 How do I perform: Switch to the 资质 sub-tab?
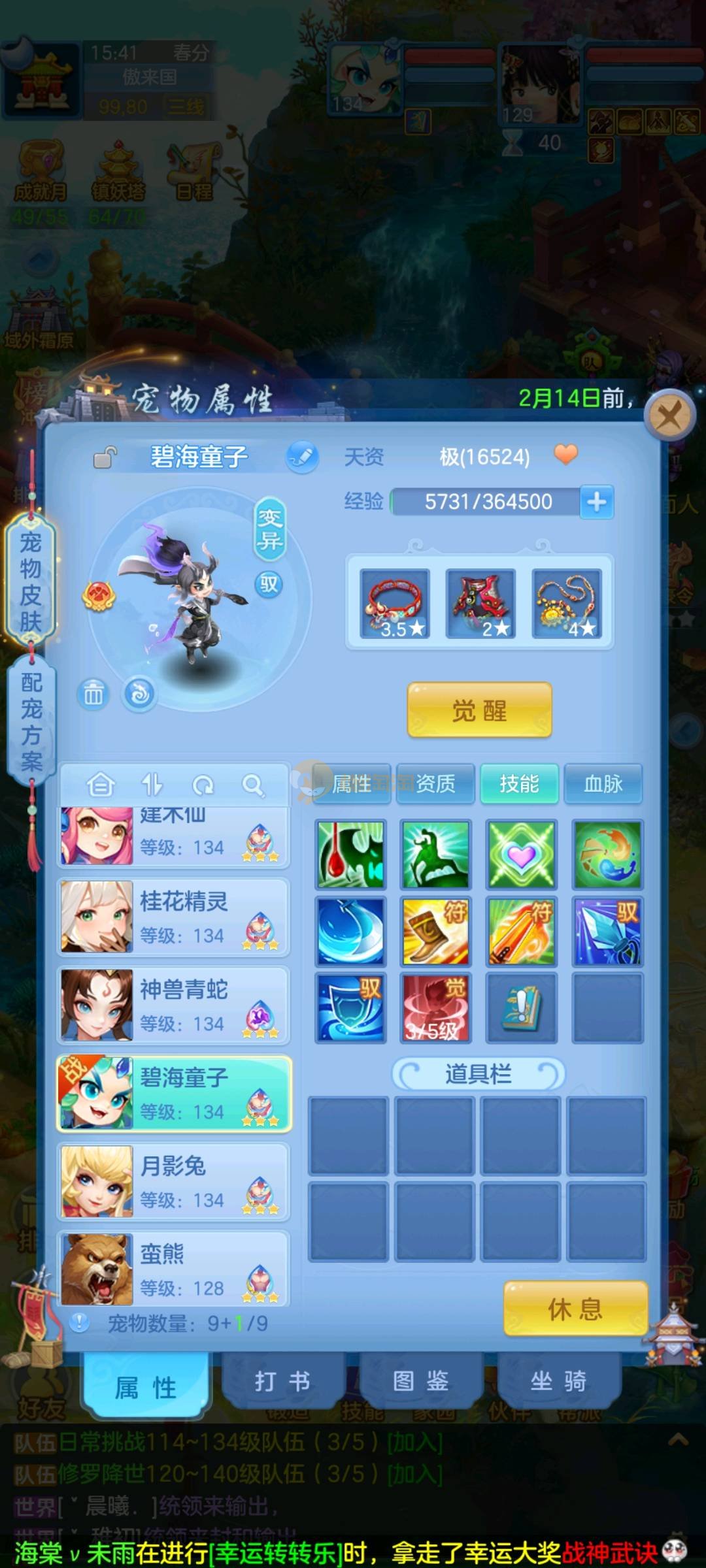pos(435,783)
